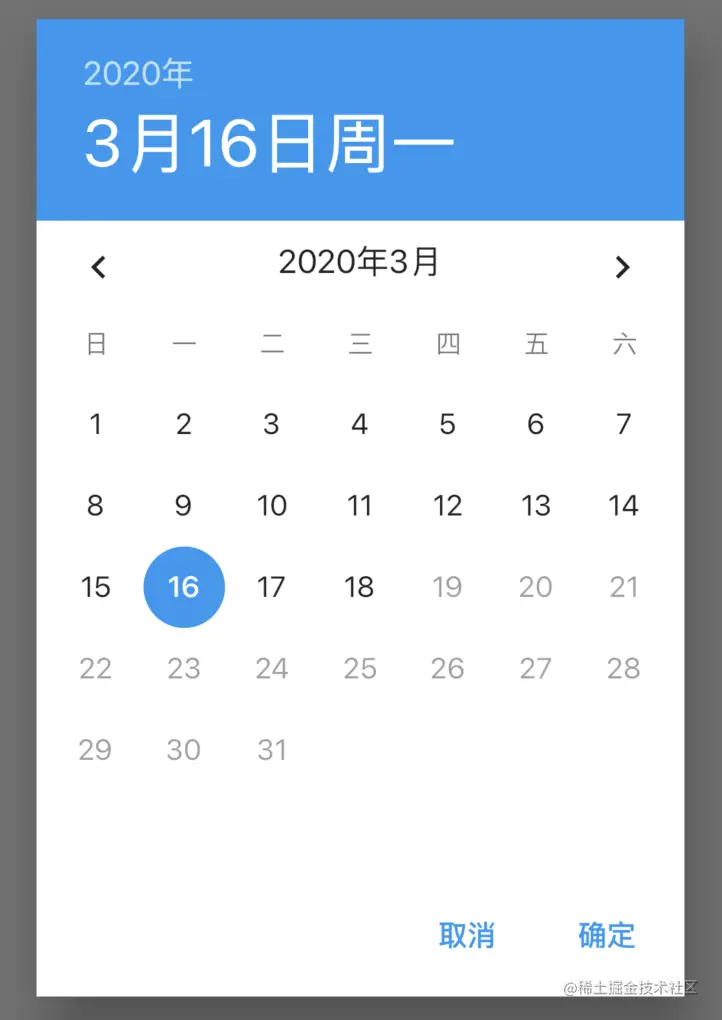Select March 15
This screenshot has width=722, height=1020.
coord(96,587)
